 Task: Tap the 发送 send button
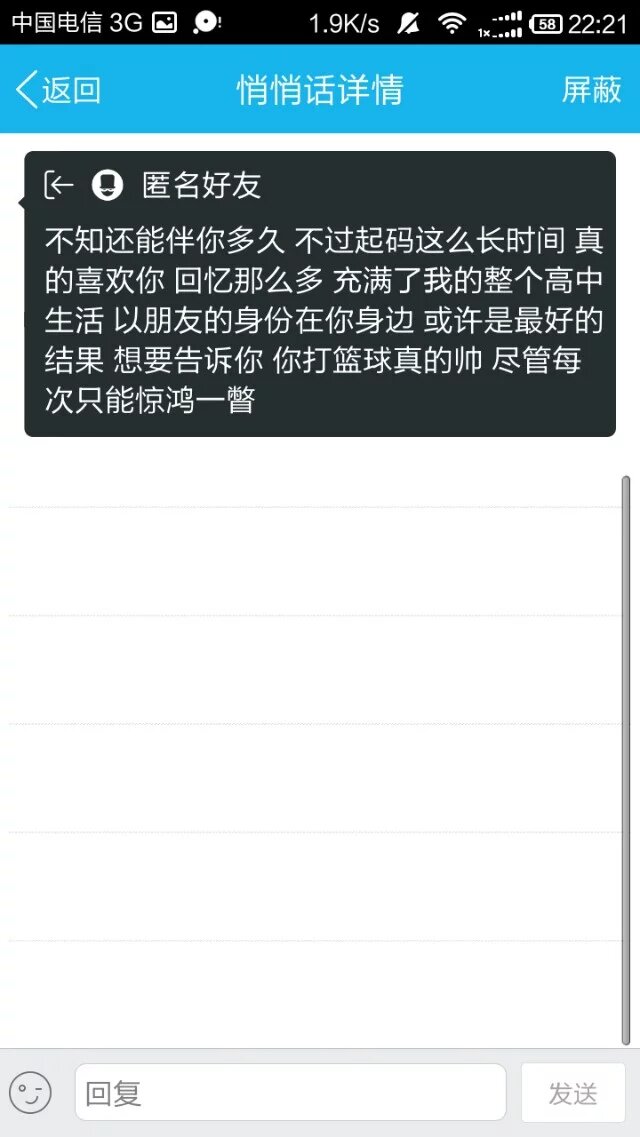pyautogui.click(x=572, y=1092)
